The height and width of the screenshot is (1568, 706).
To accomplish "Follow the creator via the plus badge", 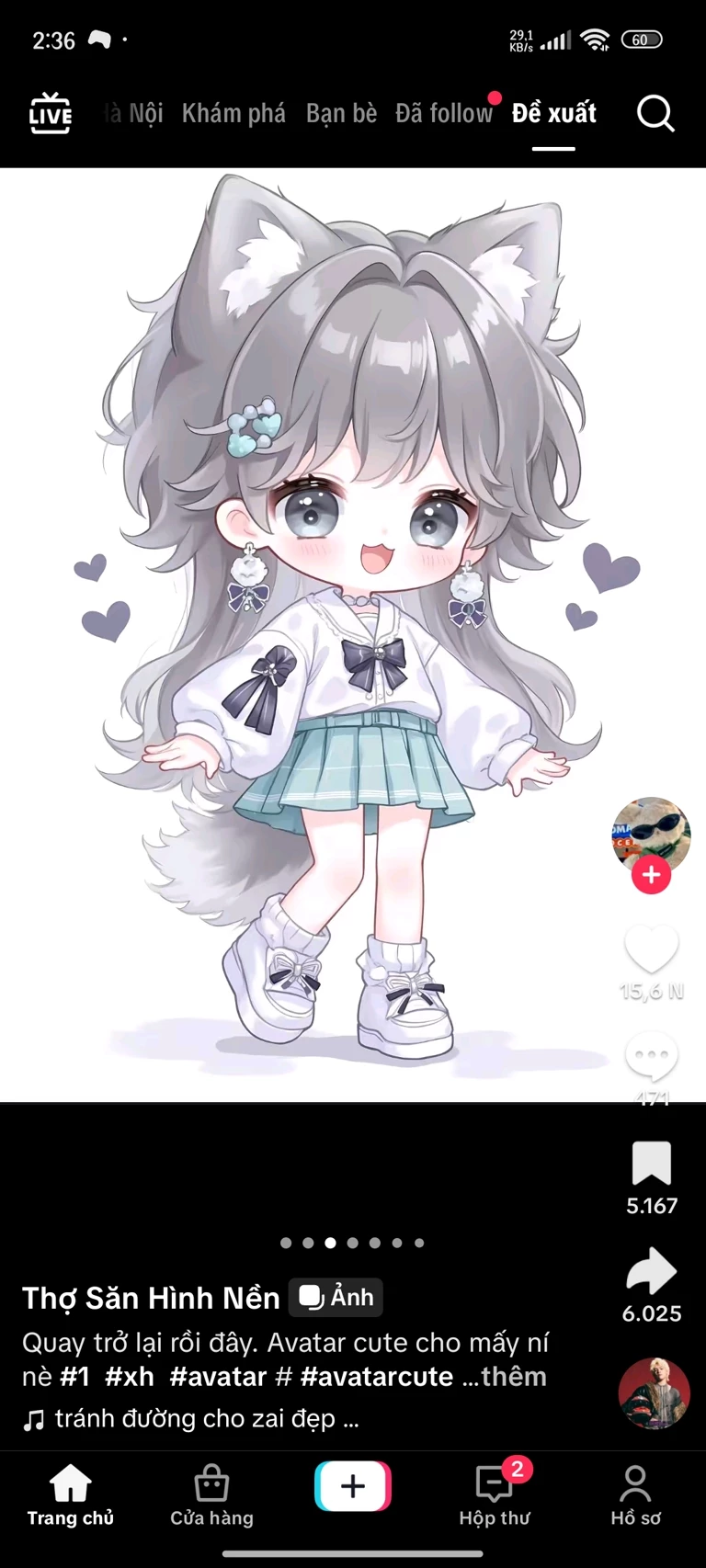I will [651, 875].
